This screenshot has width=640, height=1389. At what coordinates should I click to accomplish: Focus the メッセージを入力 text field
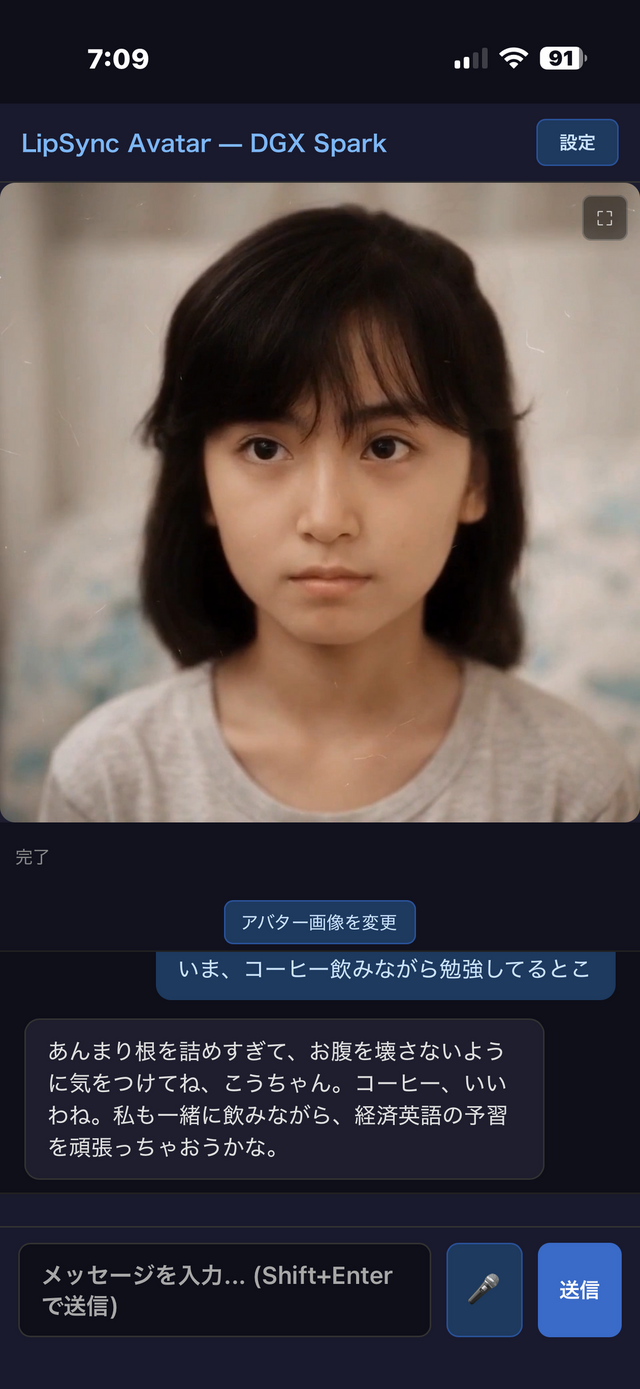click(x=224, y=1289)
